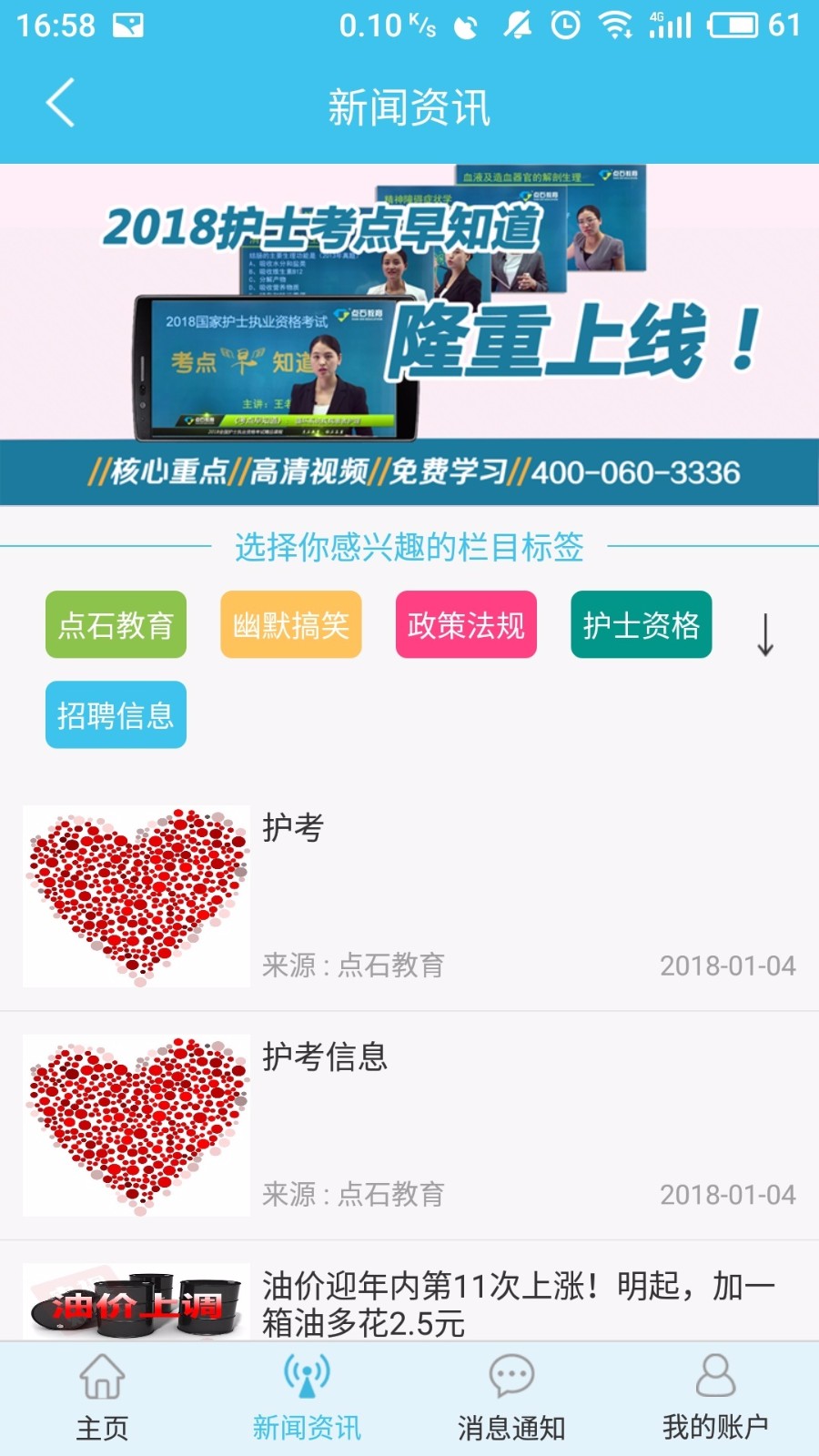The image size is (819, 1456).
Task: Open the 消息通知 tab
Action: click(511, 1397)
